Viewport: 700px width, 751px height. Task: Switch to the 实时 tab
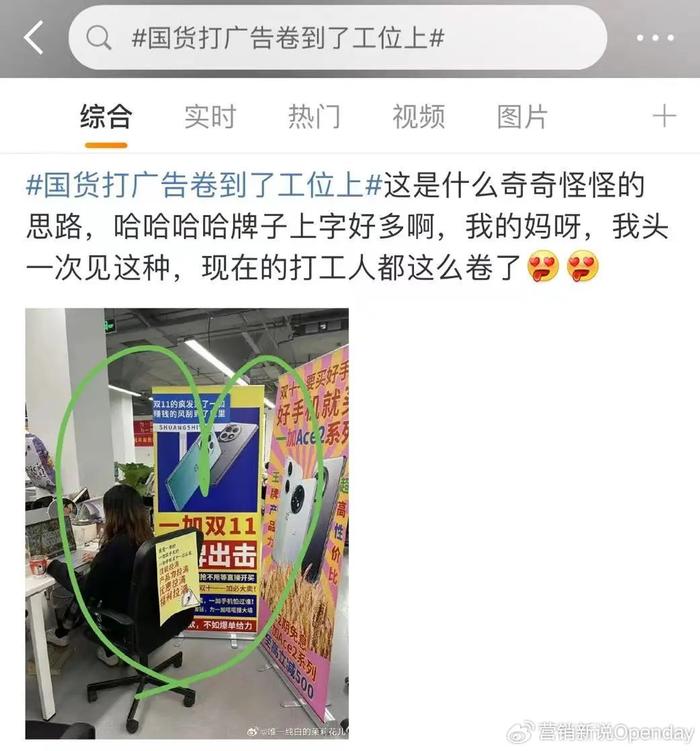(209, 116)
